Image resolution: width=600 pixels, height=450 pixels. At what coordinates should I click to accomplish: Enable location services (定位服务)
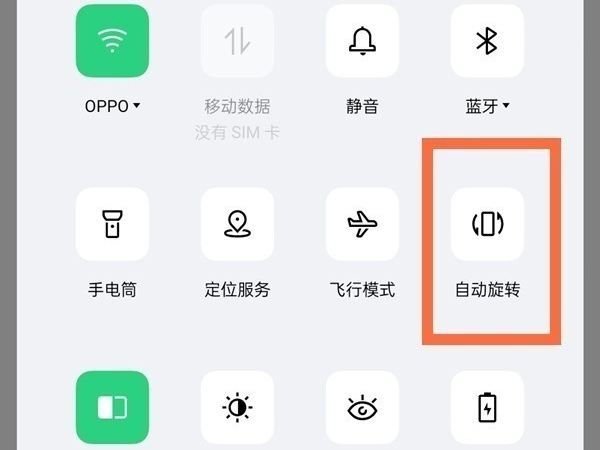pyautogui.click(x=237, y=224)
